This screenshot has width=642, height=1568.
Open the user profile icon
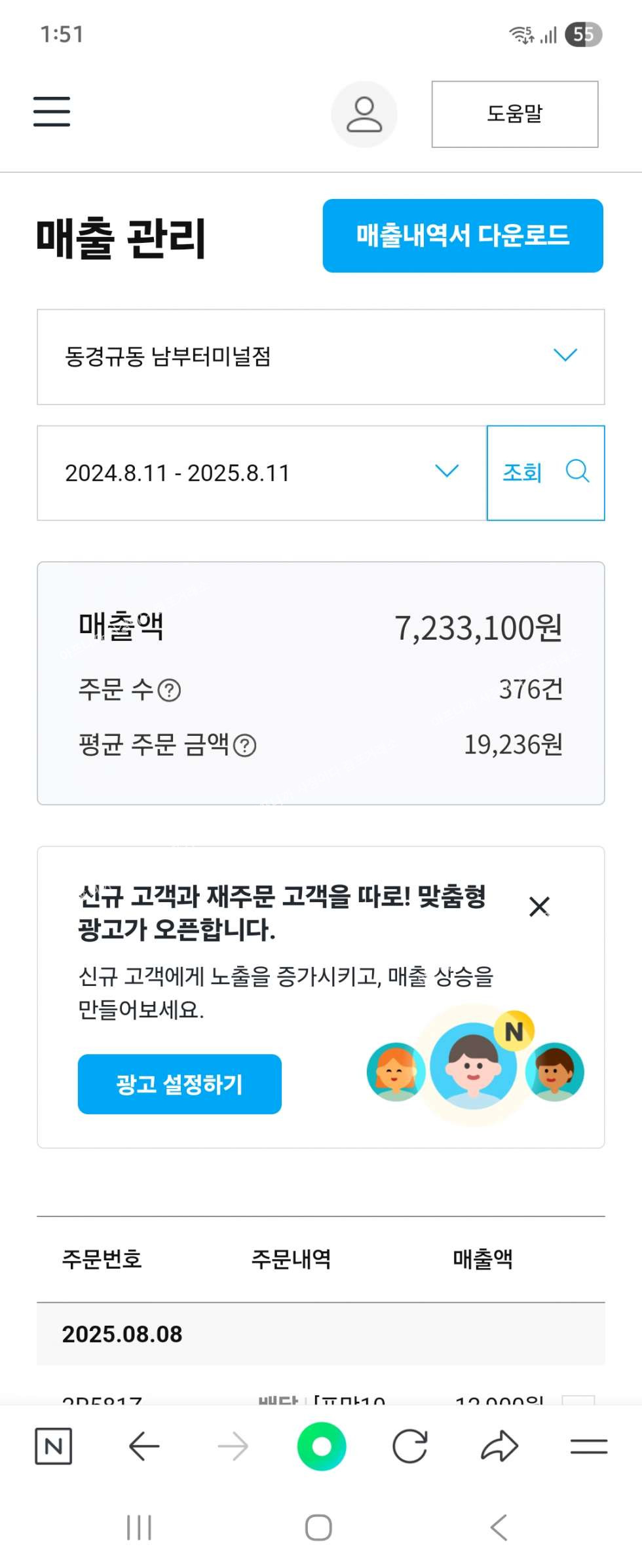364,114
